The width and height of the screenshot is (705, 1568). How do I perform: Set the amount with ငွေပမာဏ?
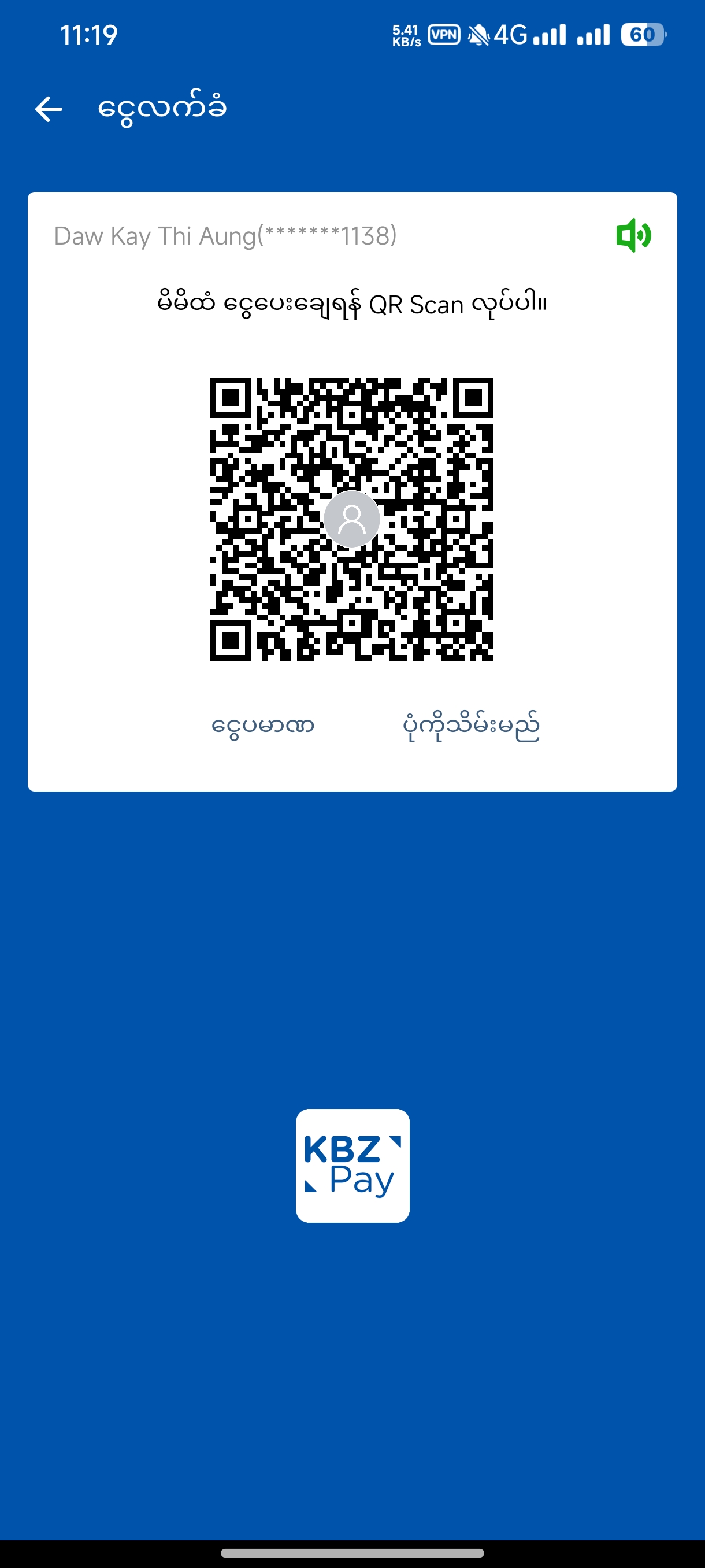(263, 726)
